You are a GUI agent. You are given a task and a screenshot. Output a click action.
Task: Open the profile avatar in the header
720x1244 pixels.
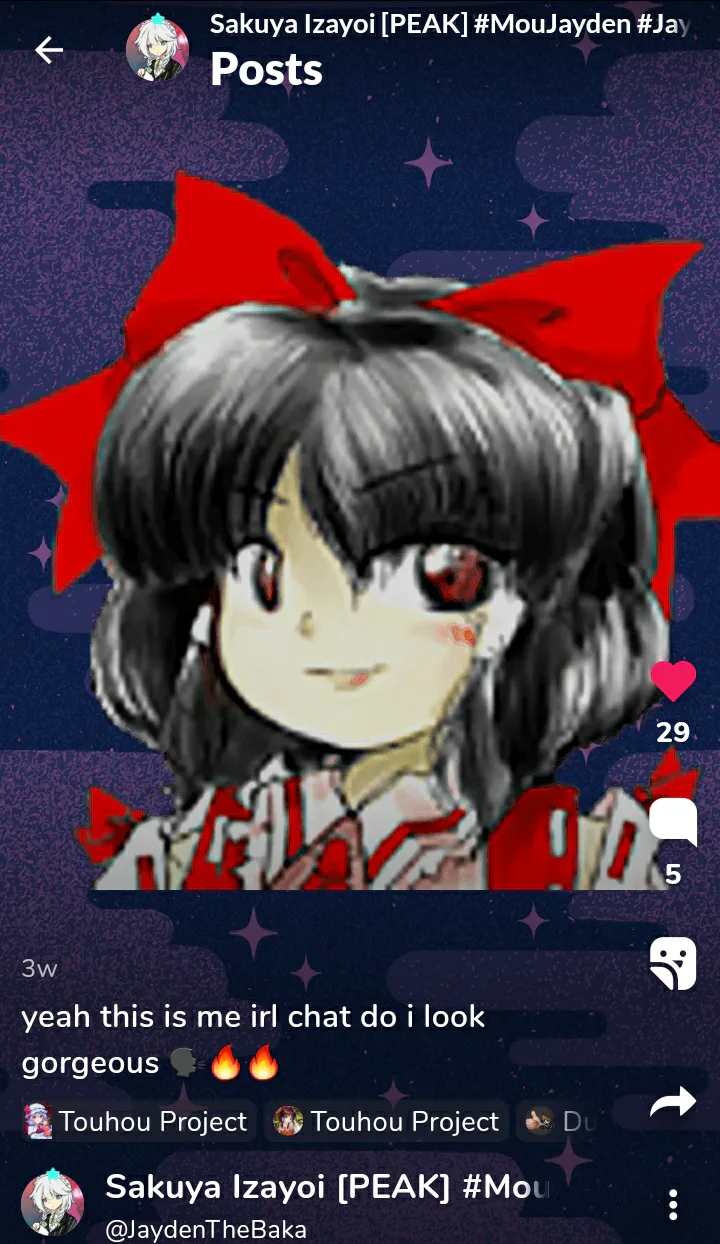[x=157, y=50]
